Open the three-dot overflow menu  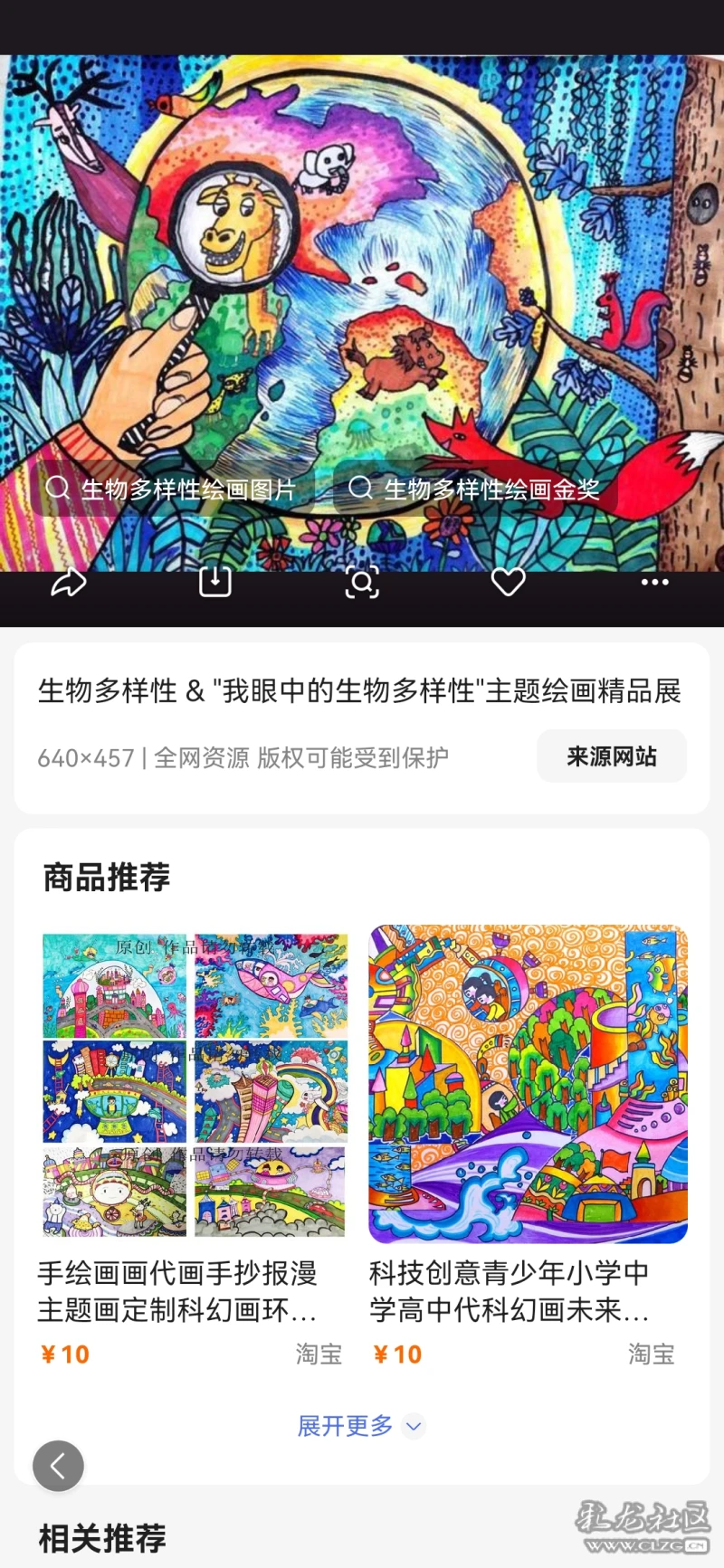(x=654, y=582)
